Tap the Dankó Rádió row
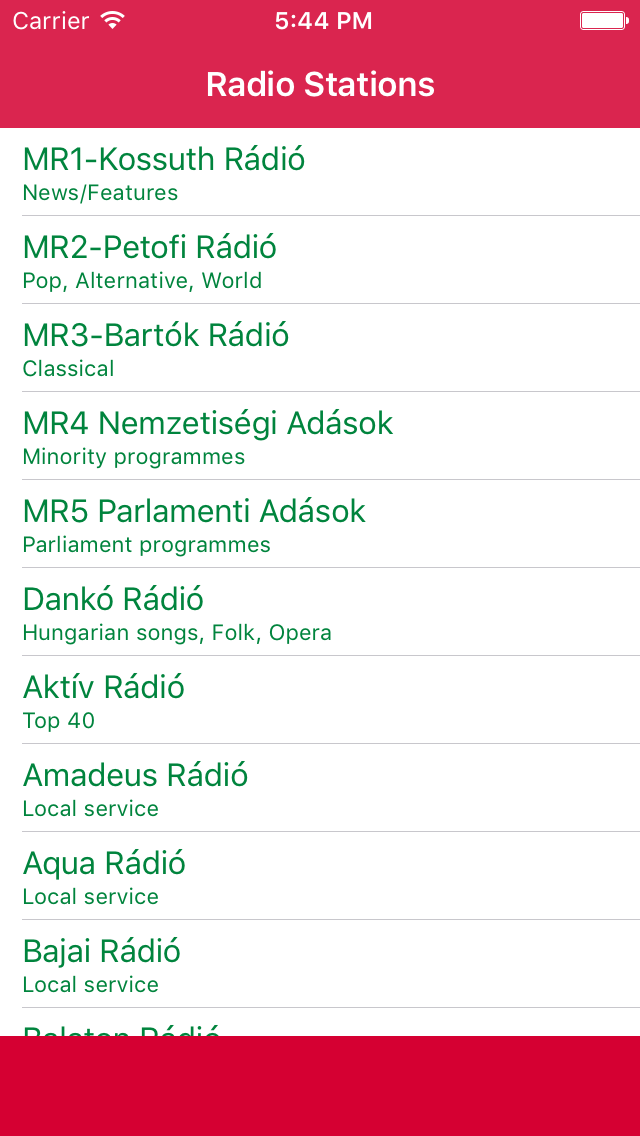 coord(320,612)
